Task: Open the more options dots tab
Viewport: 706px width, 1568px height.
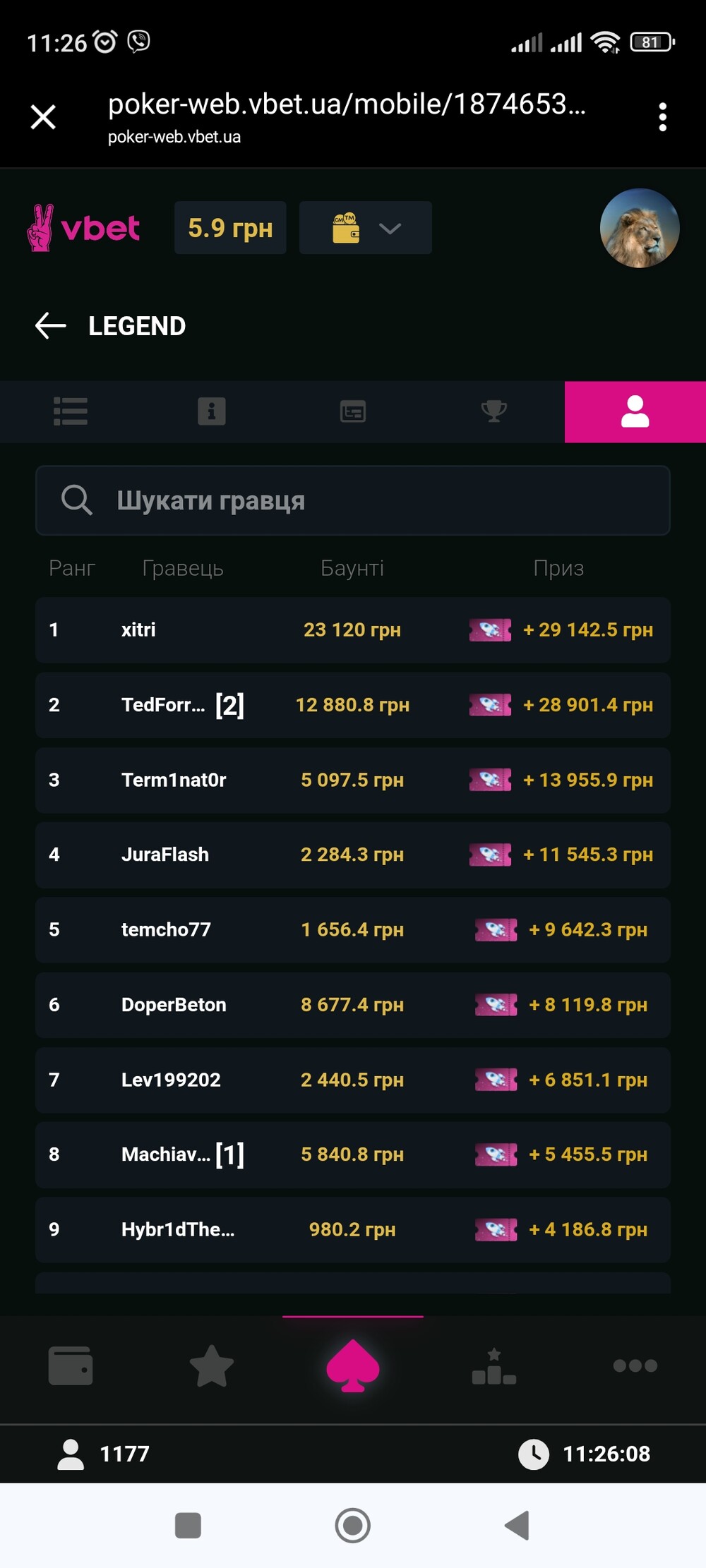Action: 635,1366
